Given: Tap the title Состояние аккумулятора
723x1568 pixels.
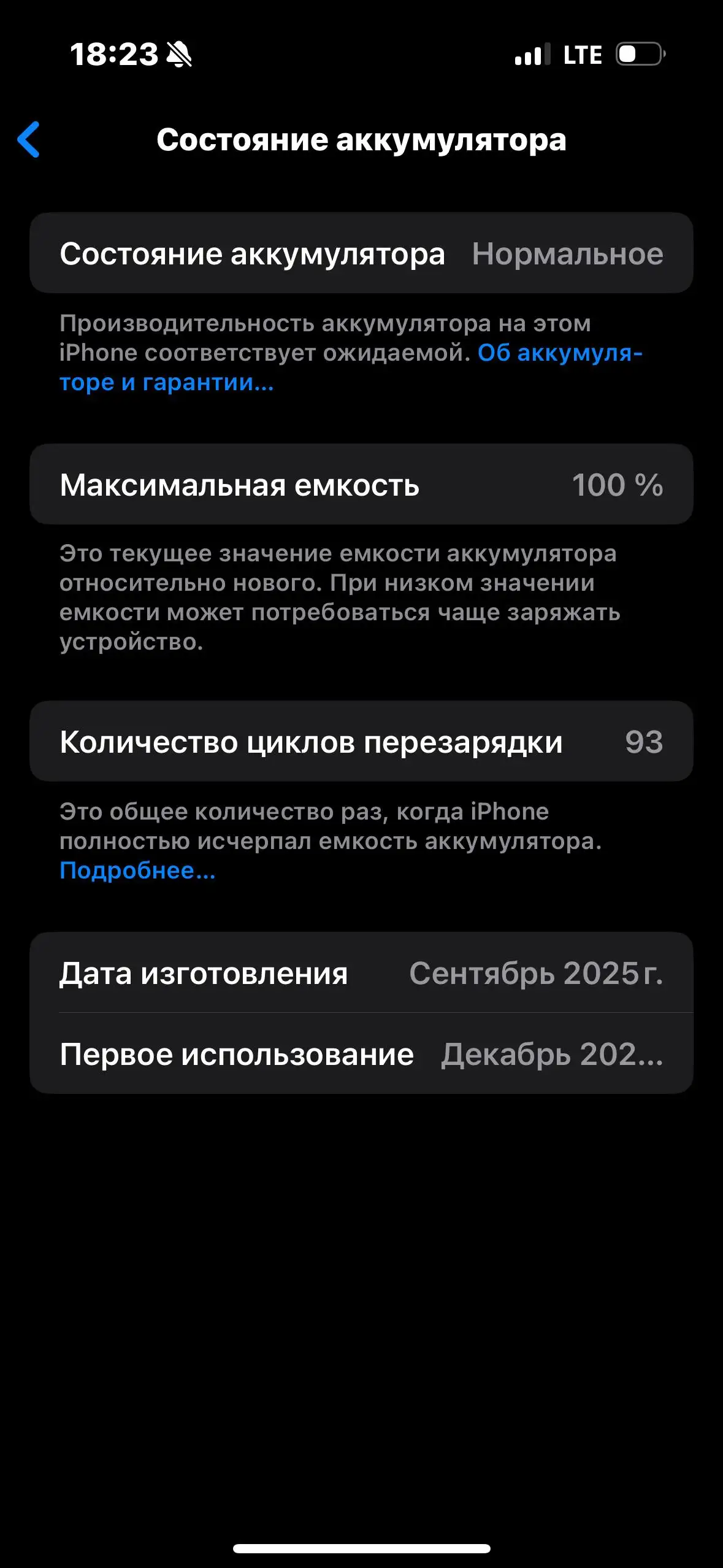Looking at the screenshot, I should click(361, 141).
